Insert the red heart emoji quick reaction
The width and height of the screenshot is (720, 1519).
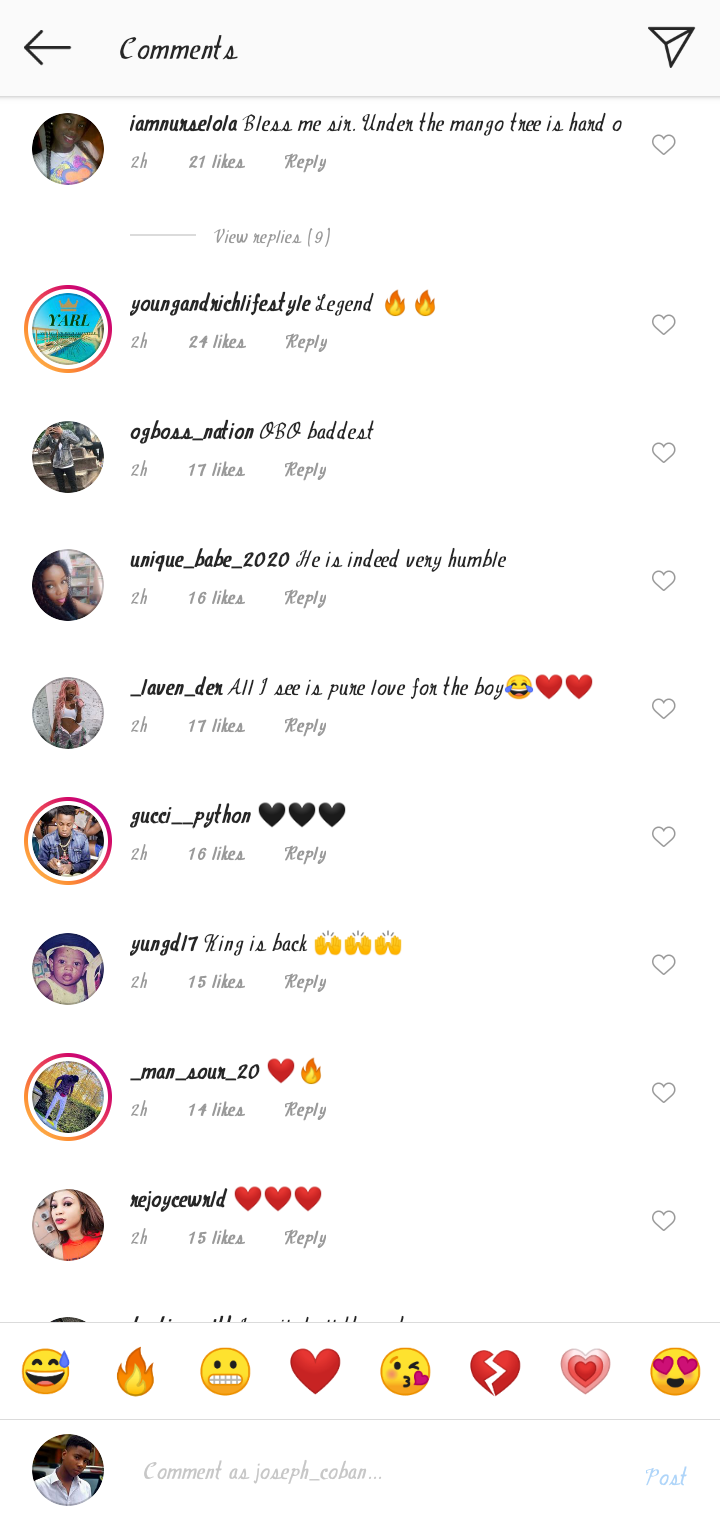point(315,1371)
